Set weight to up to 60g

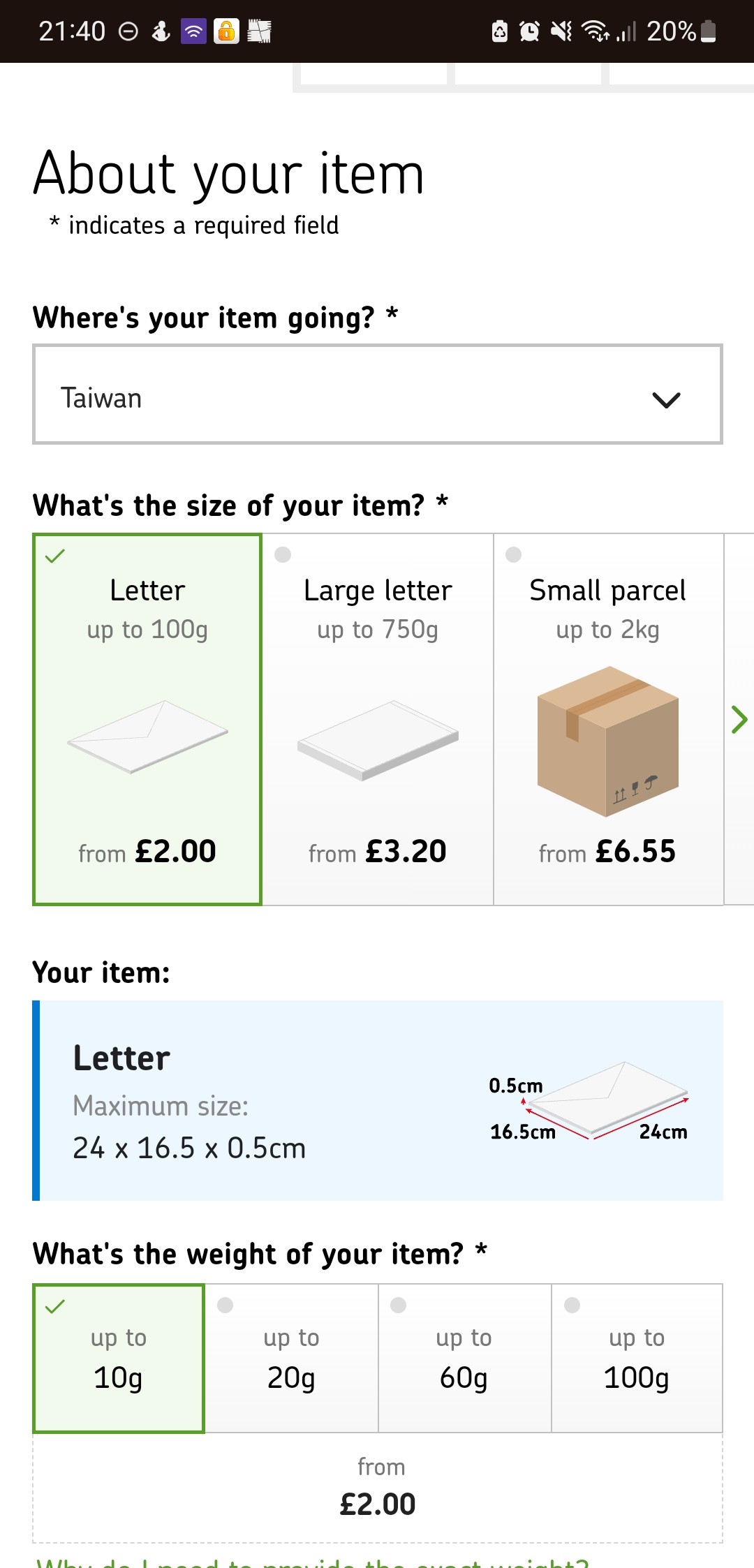coord(464,1358)
